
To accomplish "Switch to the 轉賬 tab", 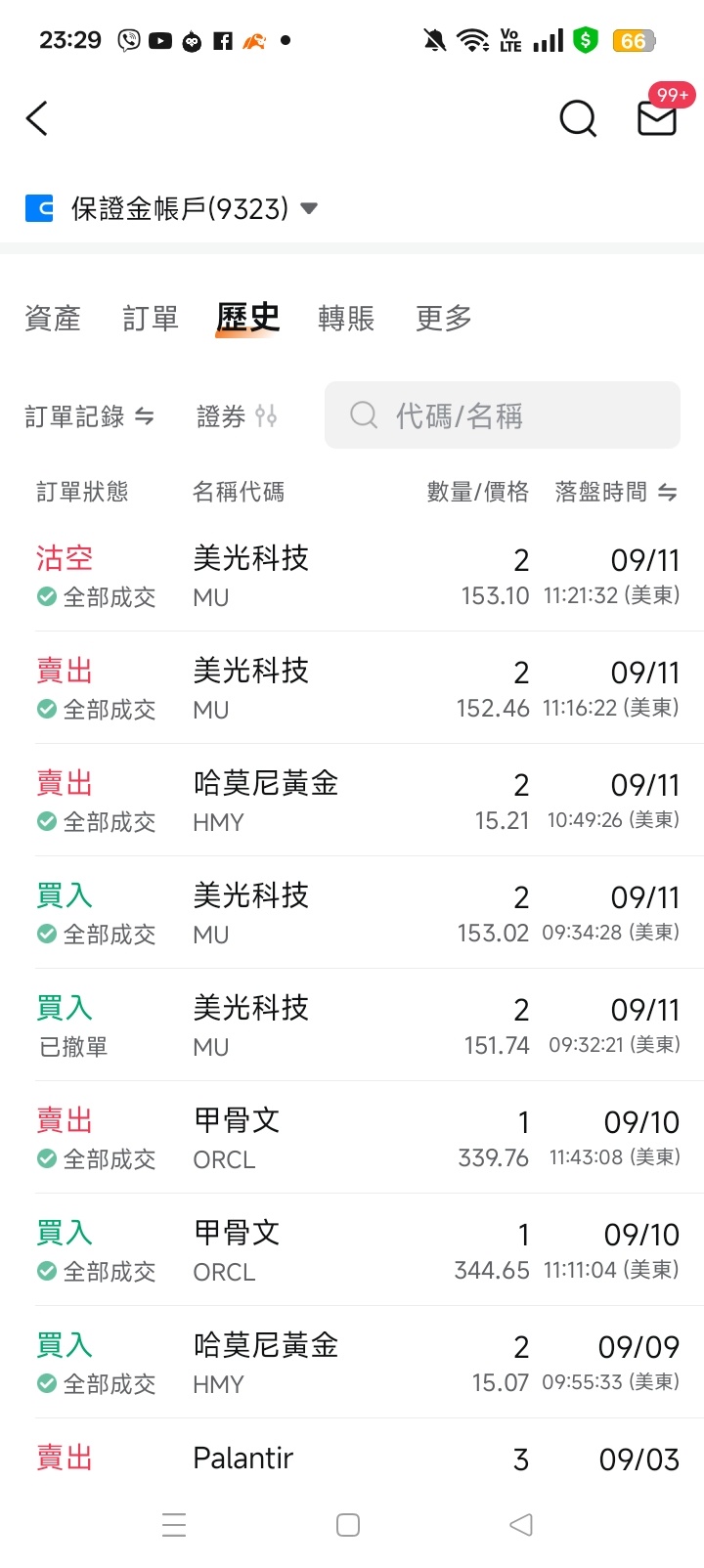I will [x=346, y=319].
